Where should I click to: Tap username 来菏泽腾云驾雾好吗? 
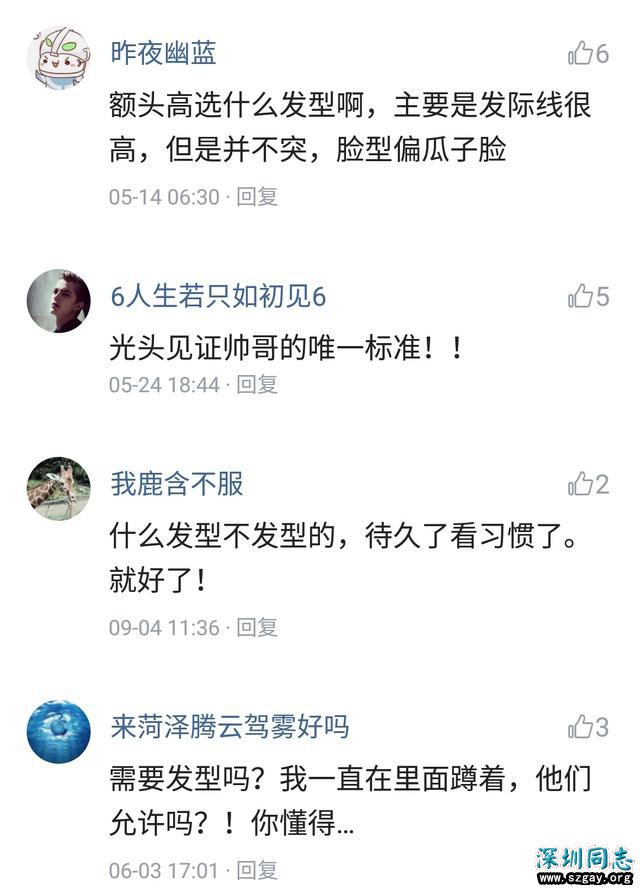pos(230,727)
